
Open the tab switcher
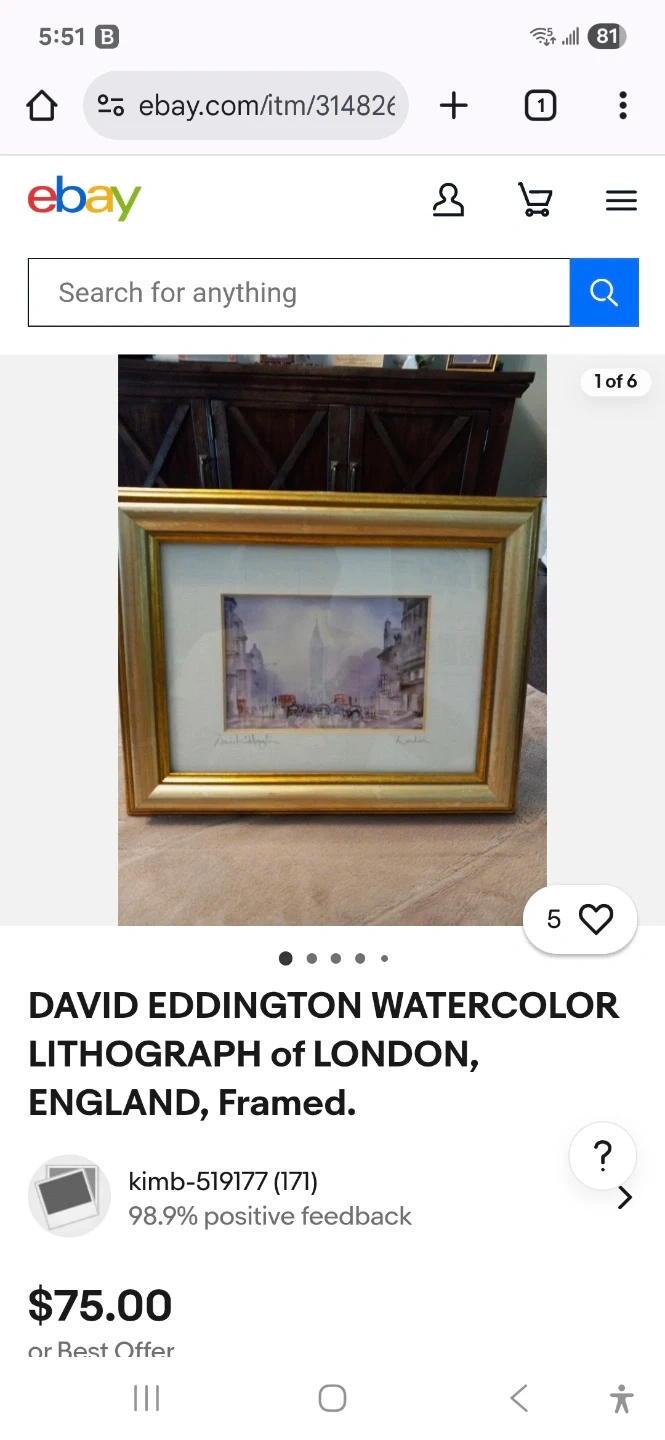[x=540, y=105]
